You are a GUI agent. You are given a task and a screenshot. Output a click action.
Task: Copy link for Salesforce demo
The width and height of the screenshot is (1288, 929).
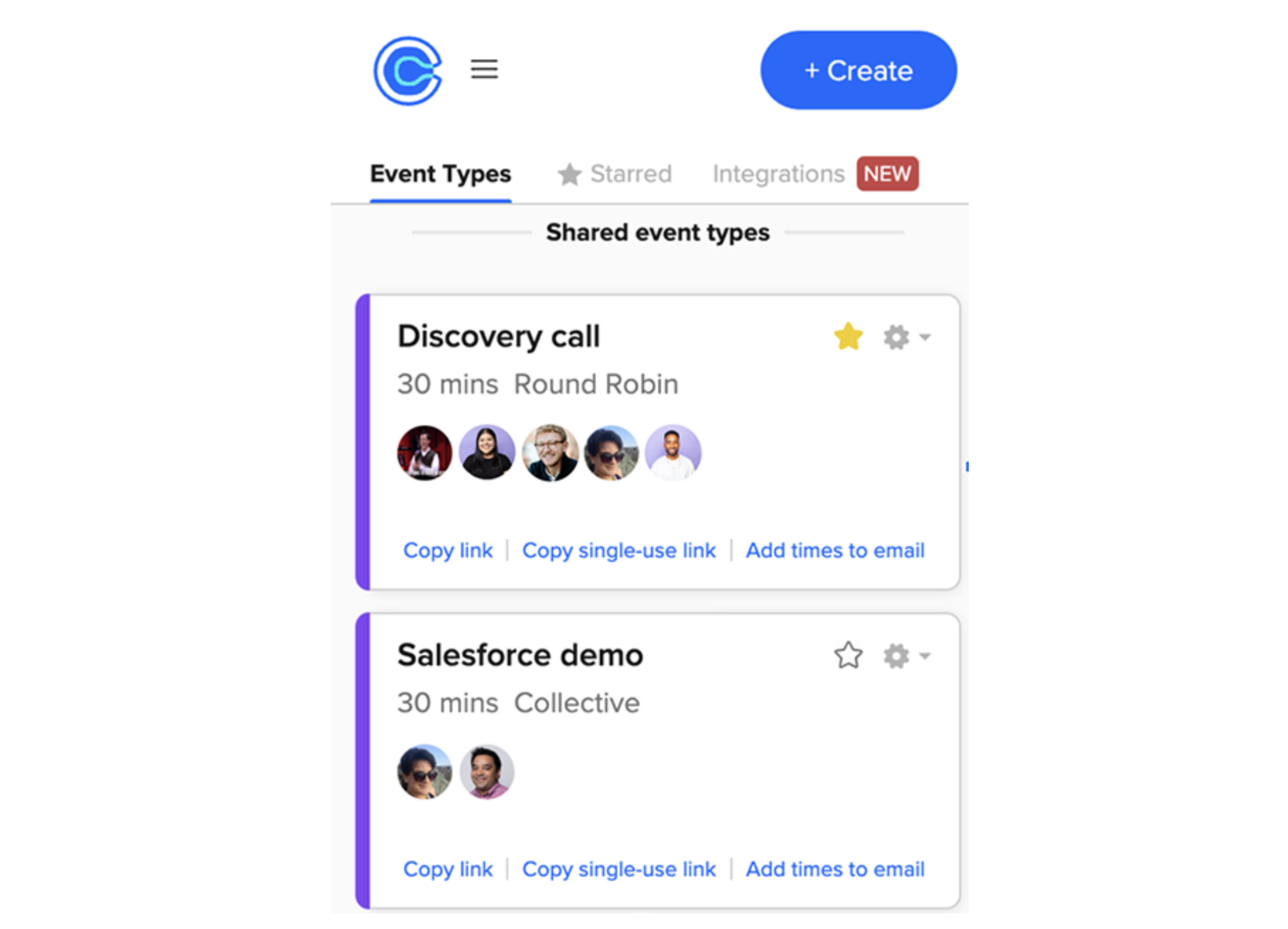pyautogui.click(x=448, y=869)
